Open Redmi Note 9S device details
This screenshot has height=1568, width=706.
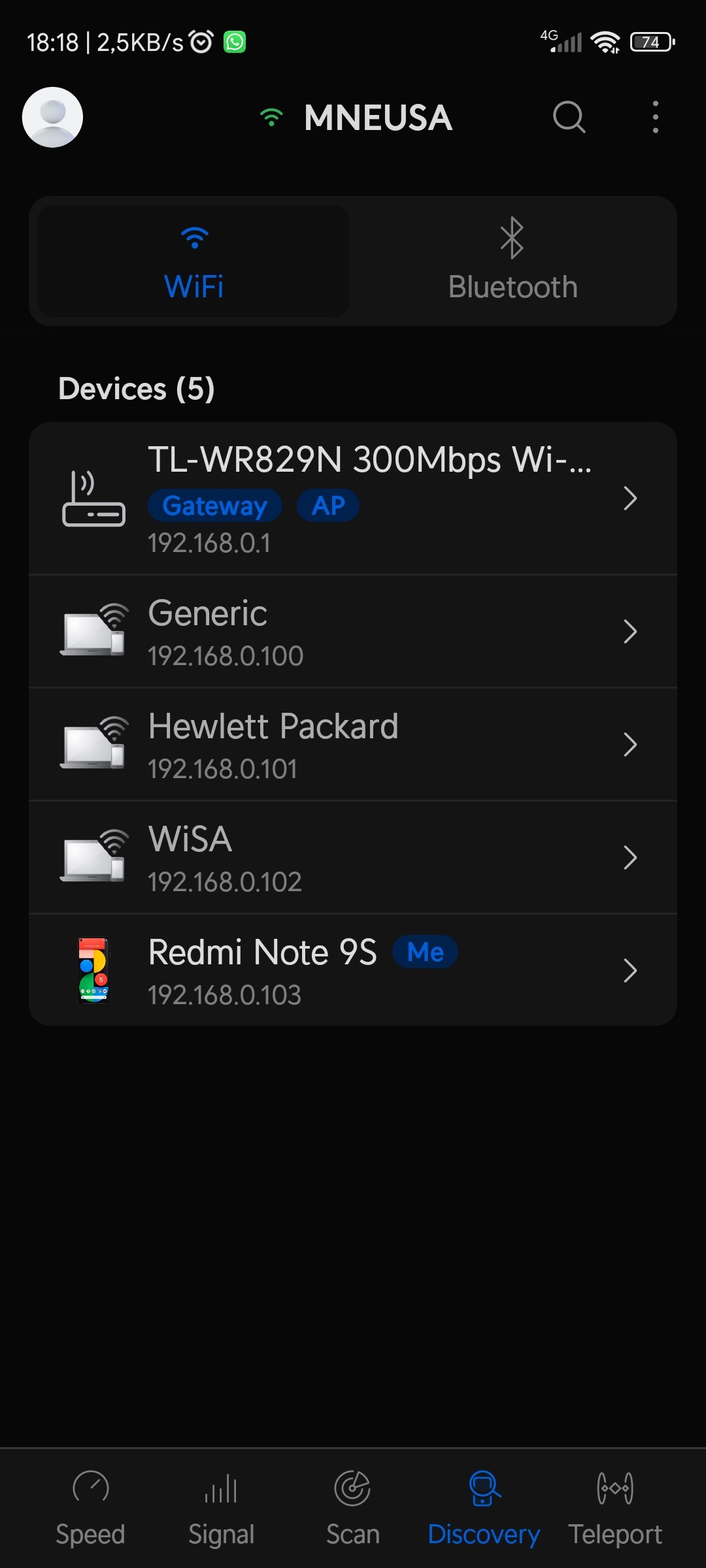353,971
